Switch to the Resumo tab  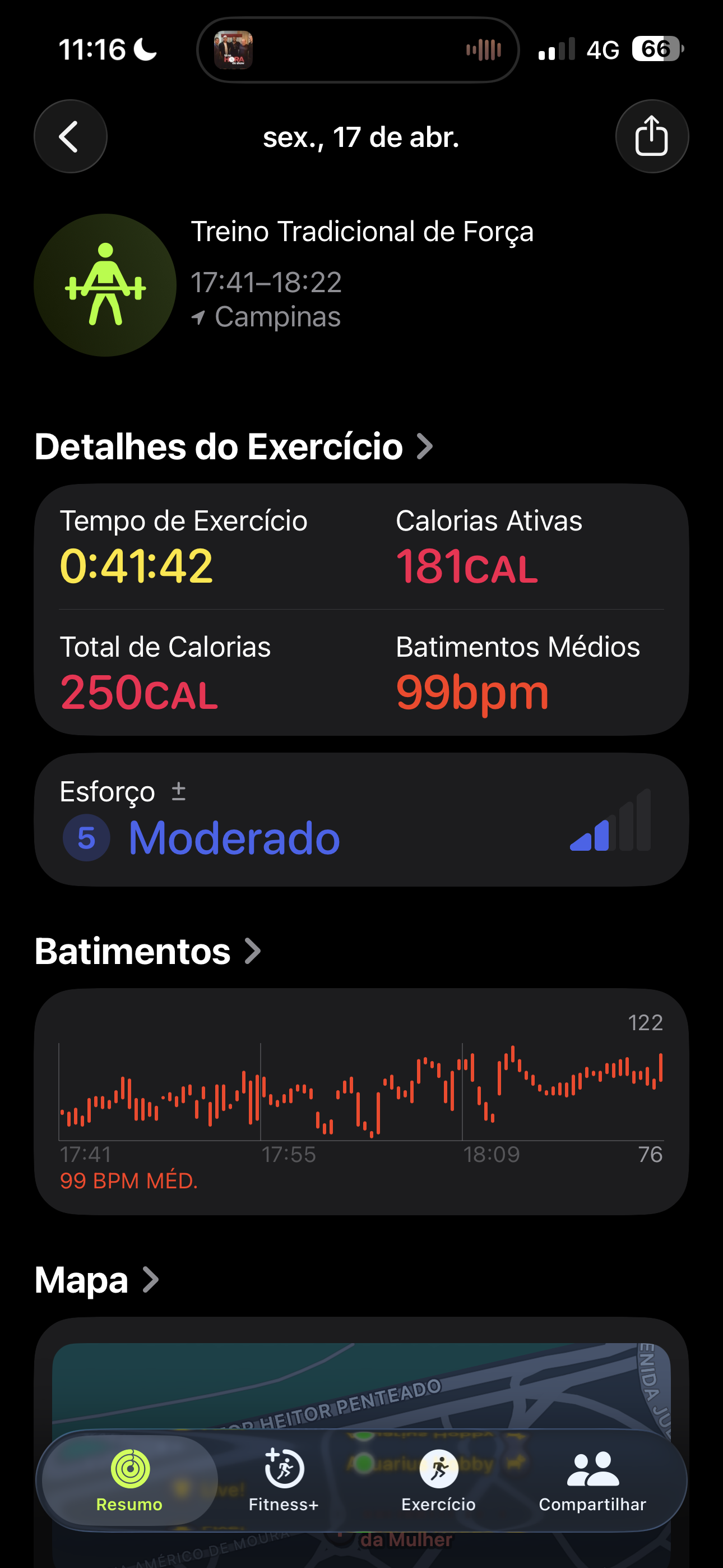(x=129, y=1481)
